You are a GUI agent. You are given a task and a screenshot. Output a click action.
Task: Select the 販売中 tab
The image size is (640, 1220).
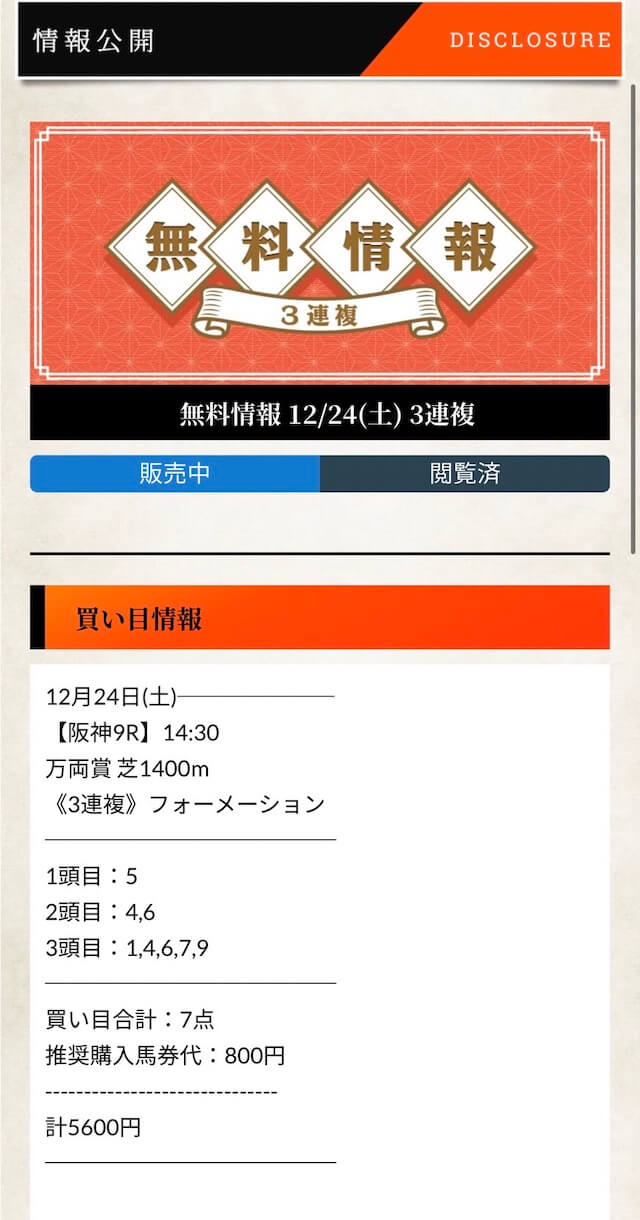[x=175, y=474]
